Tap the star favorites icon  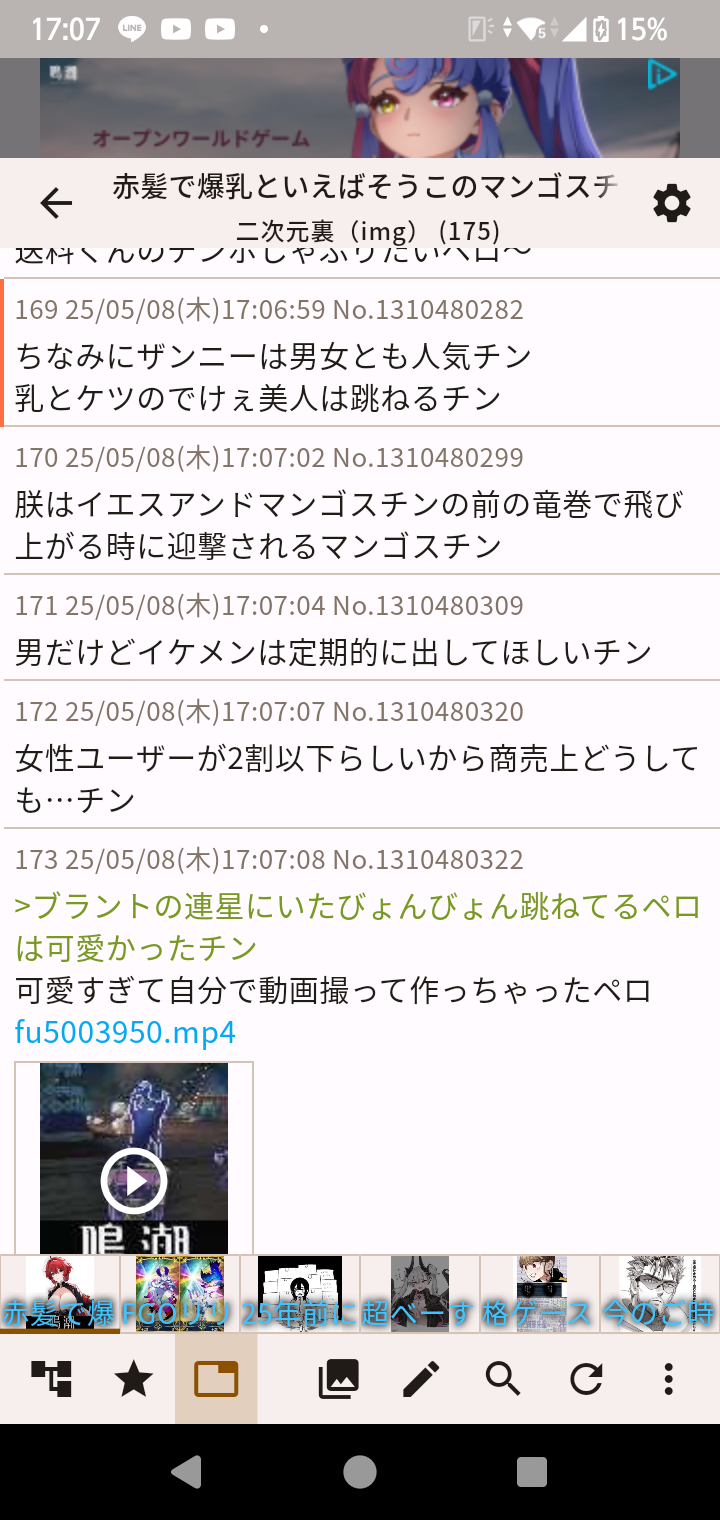(134, 1380)
